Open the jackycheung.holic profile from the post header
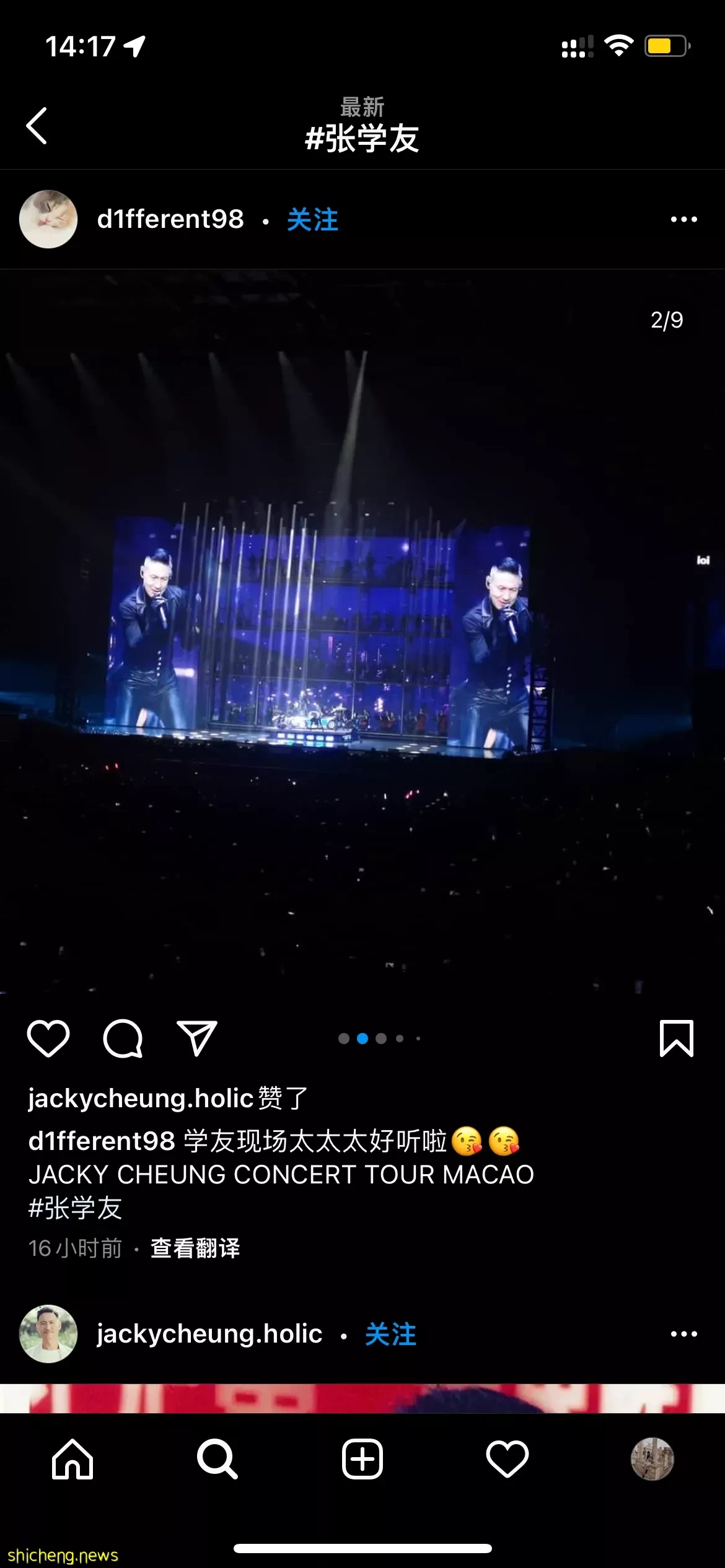This screenshot has width=725, height=1568. pyautogui.click(x=209, y=1333)
